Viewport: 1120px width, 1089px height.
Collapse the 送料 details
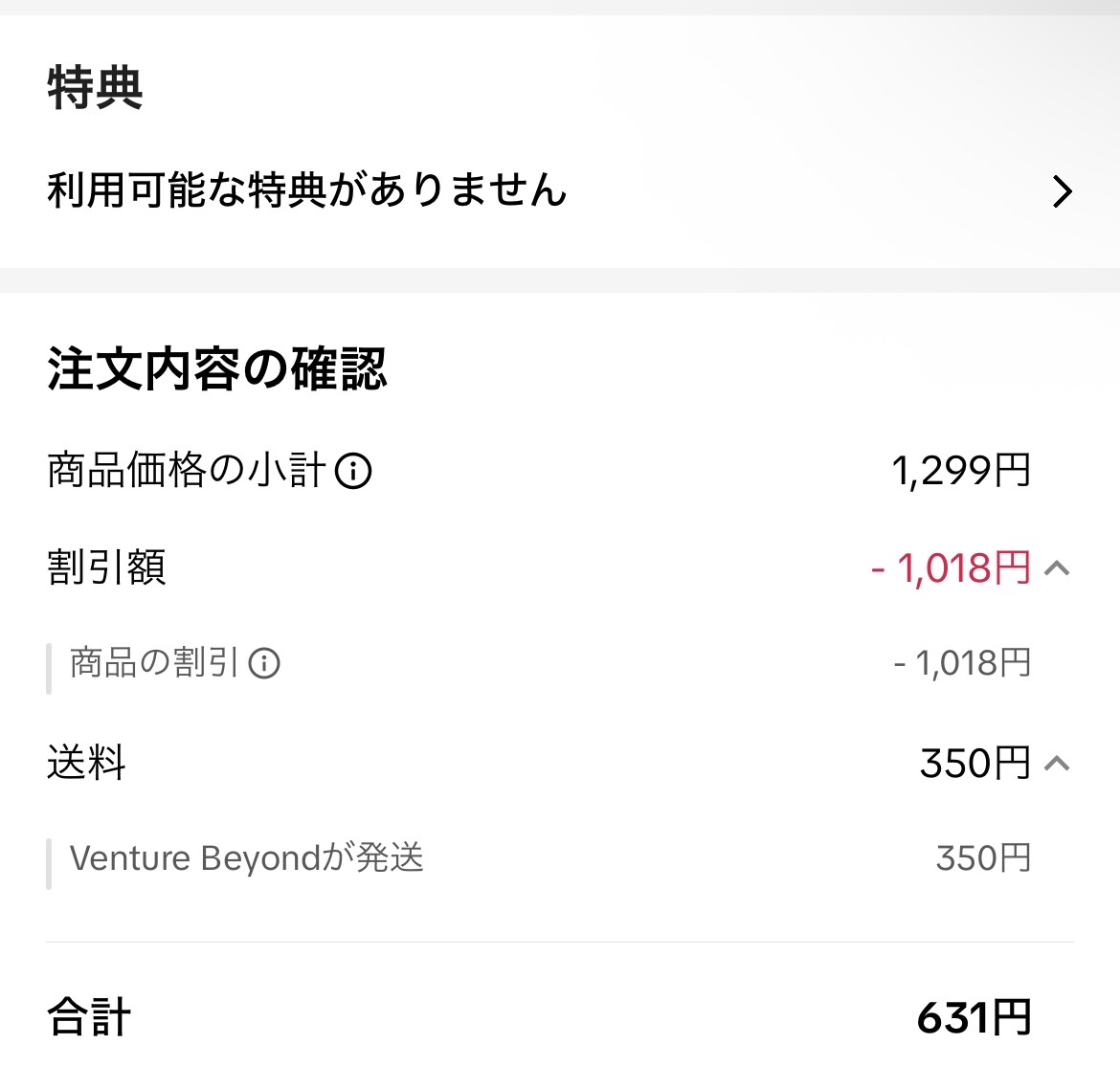[x=1057, y=764]
